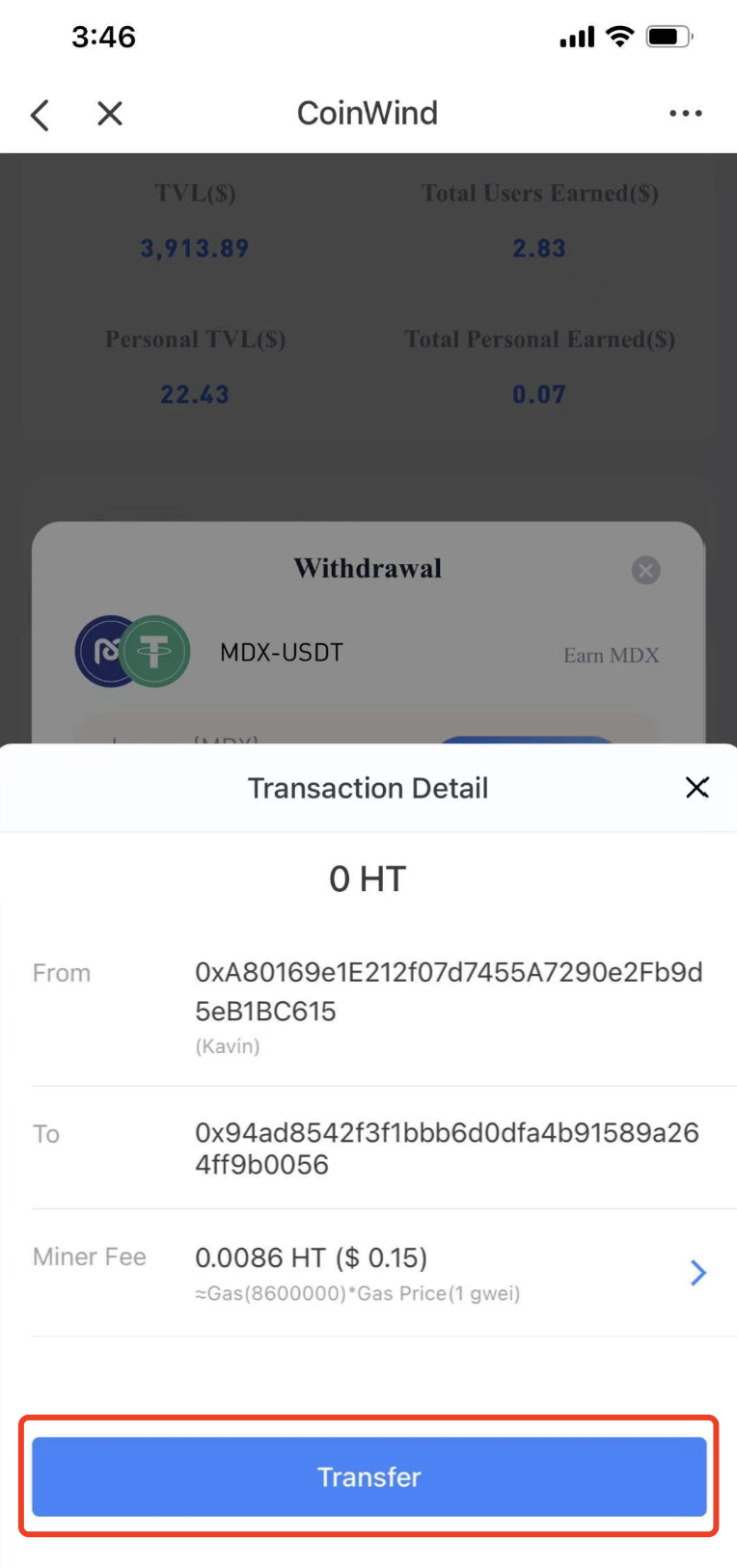Screen dimensions: 737x1568
Task: Open the three-dot overflow menu
Action: (x=685, y=114)
